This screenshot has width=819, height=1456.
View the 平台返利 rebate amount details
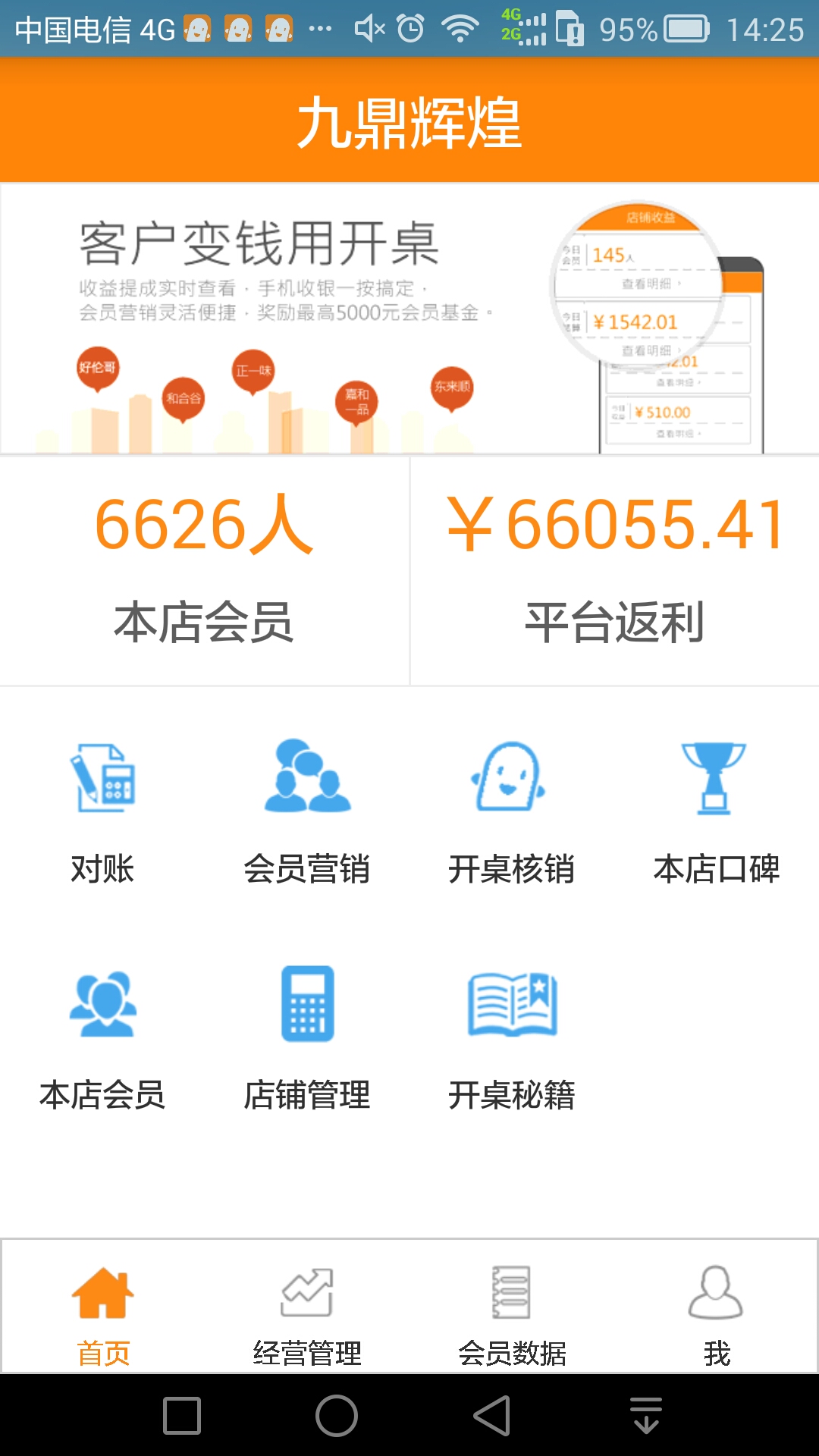615,570
